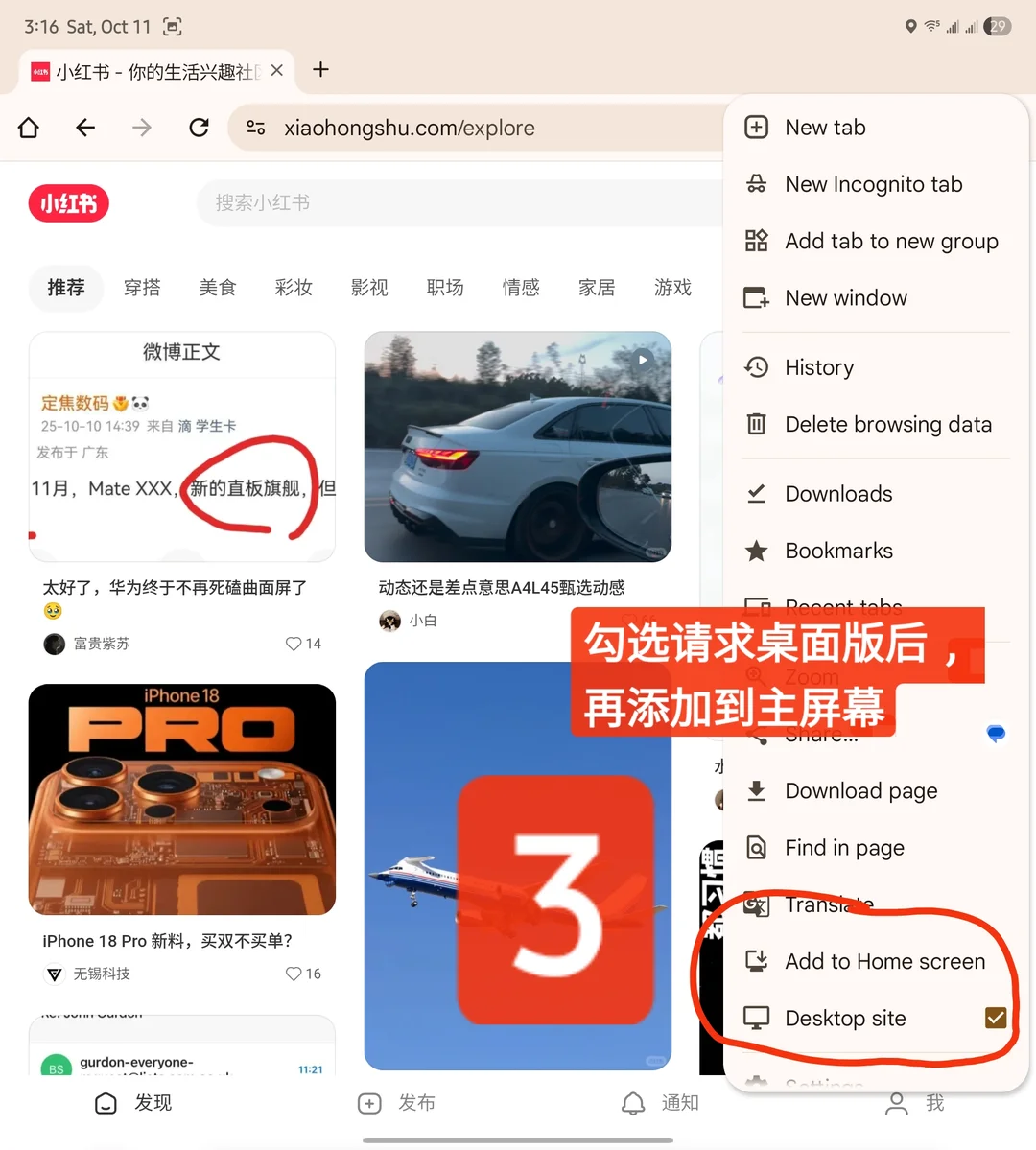Close the 小红书 browser tab
This screenshot has width=1036, height=1150.
coord(276,70)
